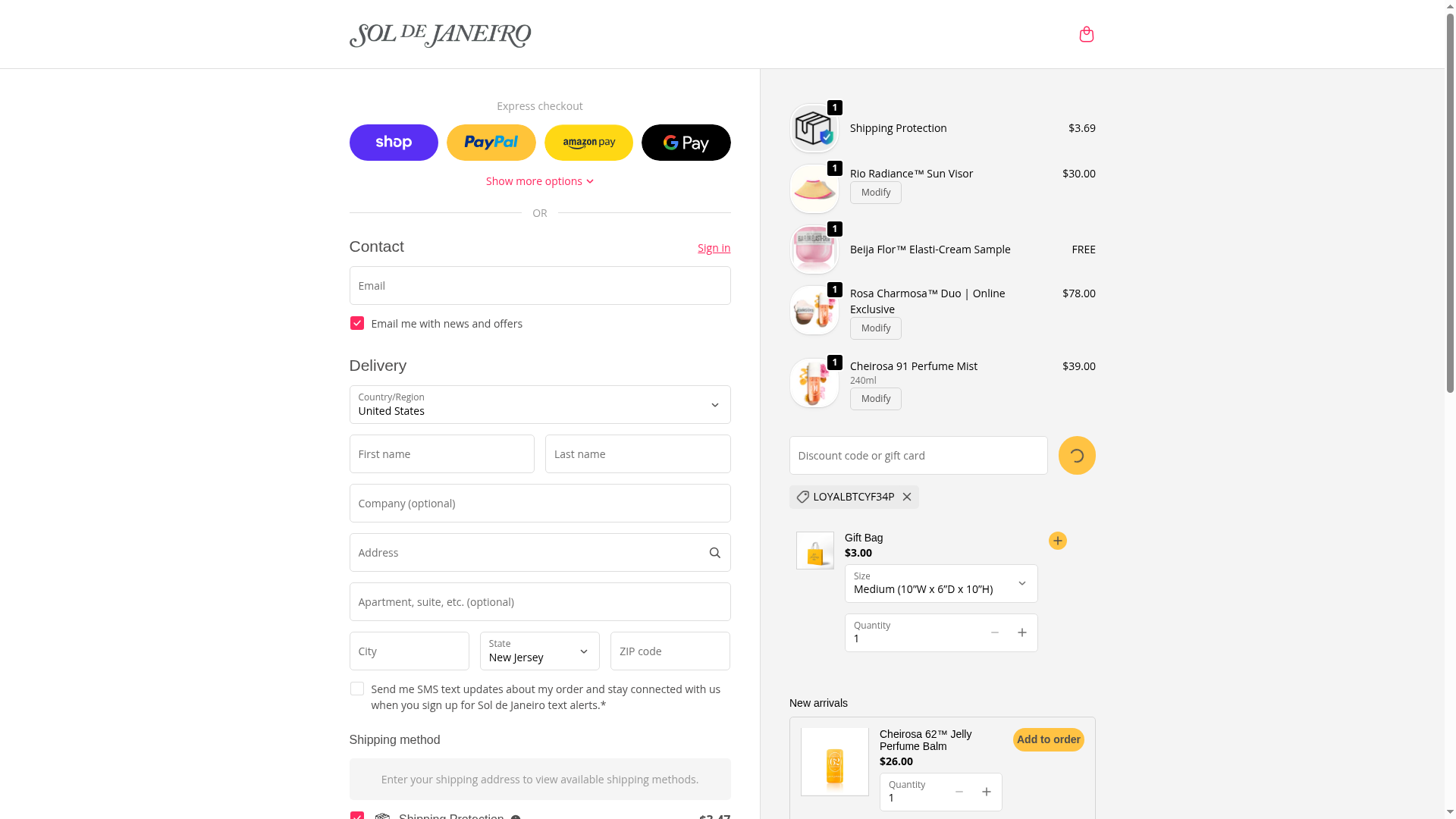The width and height of the screenshot is (1456, 819).
Task: Choose PayPal express checkout
Action: click(x=491, y=143)
